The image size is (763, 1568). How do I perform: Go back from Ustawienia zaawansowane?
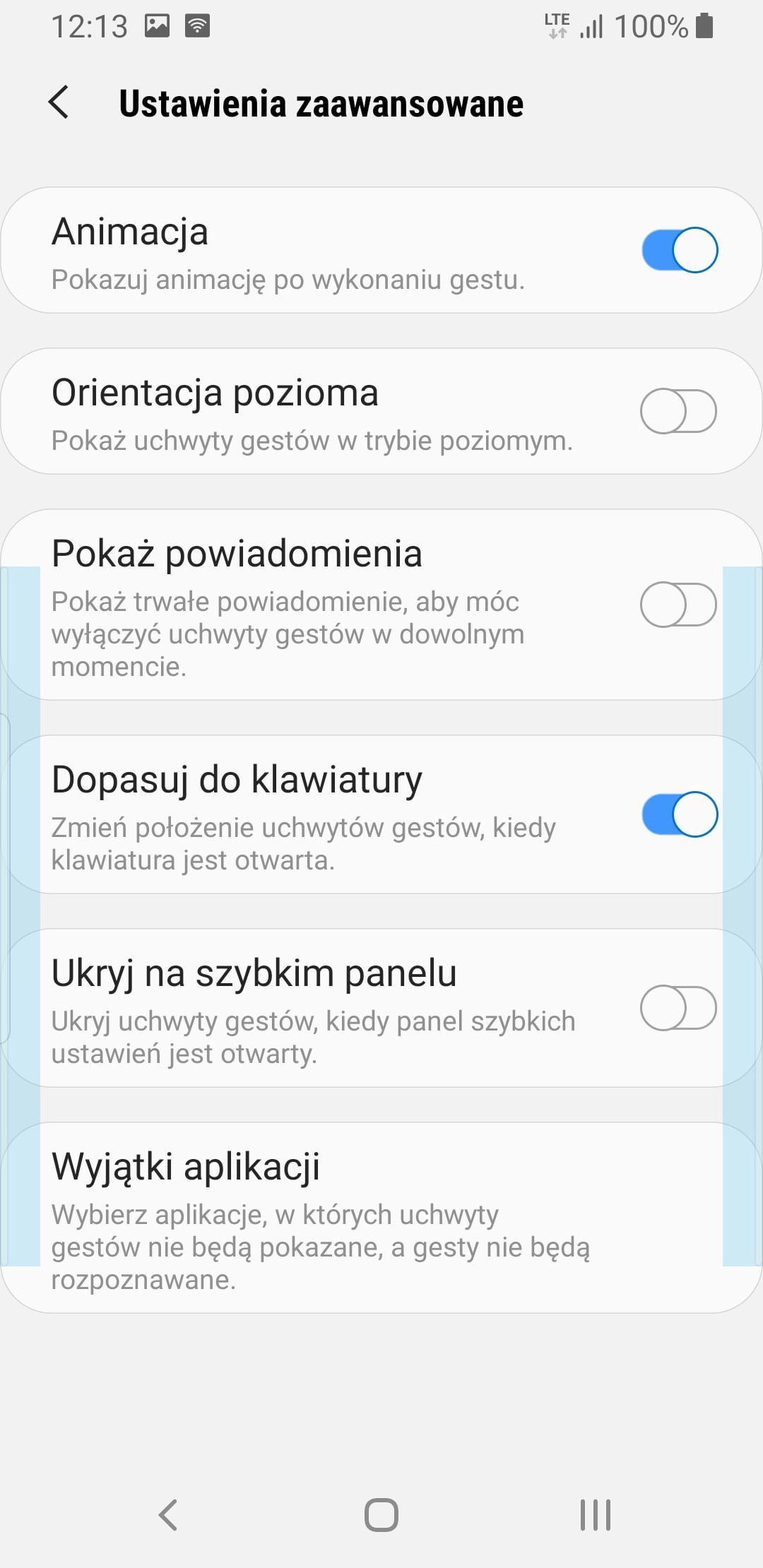(59, 102)
